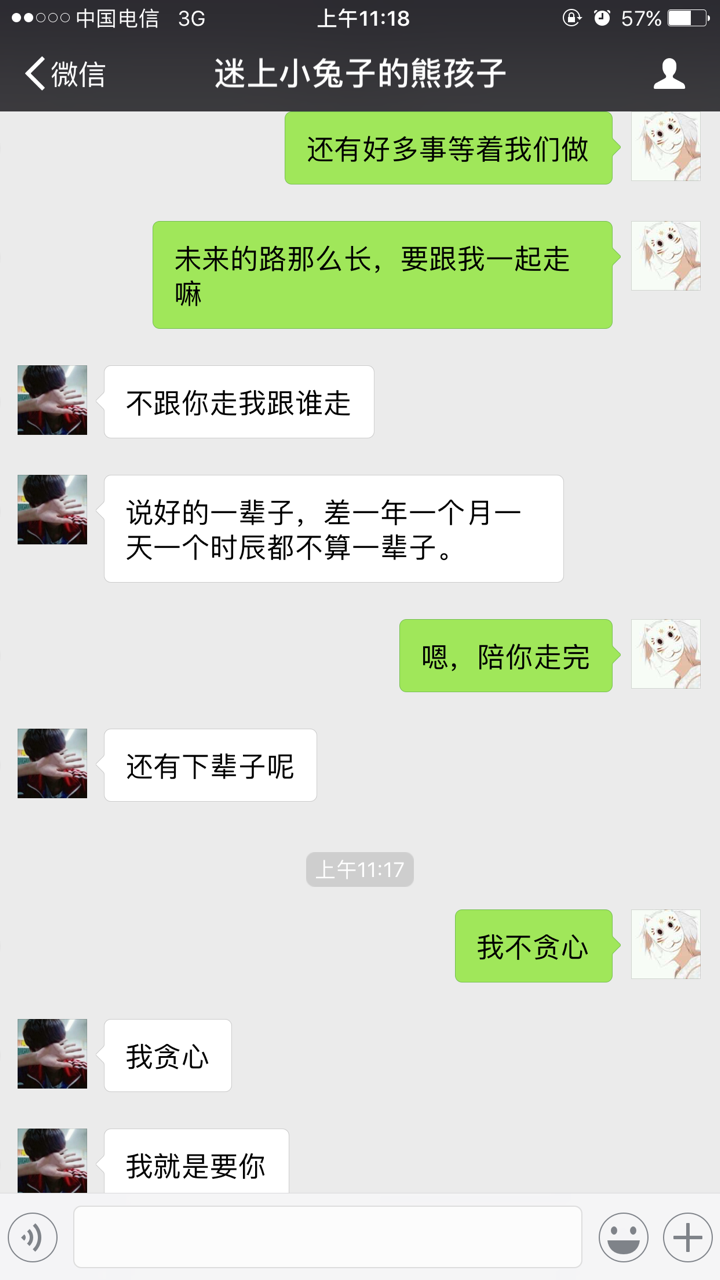Open the plus attachment menu
Viewport: 720px width, 1280px height.
point(687,1238)
